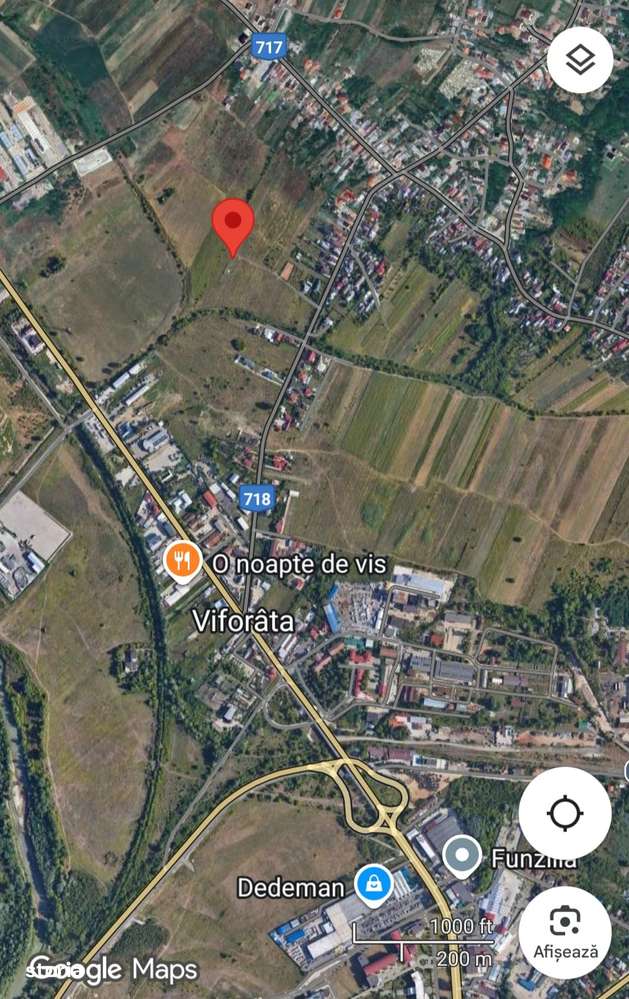Viewport: 629px width, 999px height.
Task: Open the Dedeman store marker
Action: (x=374, y=885)
